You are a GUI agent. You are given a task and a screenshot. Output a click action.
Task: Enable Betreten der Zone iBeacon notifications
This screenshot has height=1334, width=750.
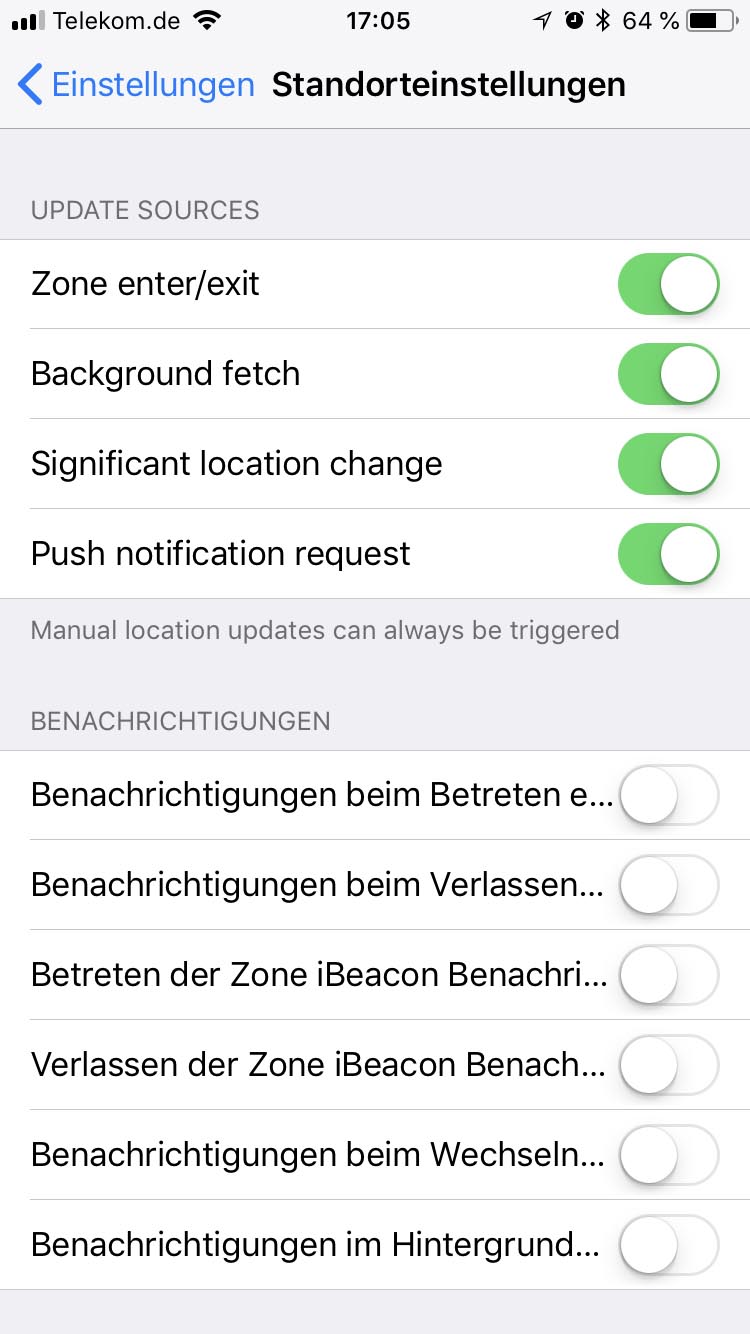[669, 975]
